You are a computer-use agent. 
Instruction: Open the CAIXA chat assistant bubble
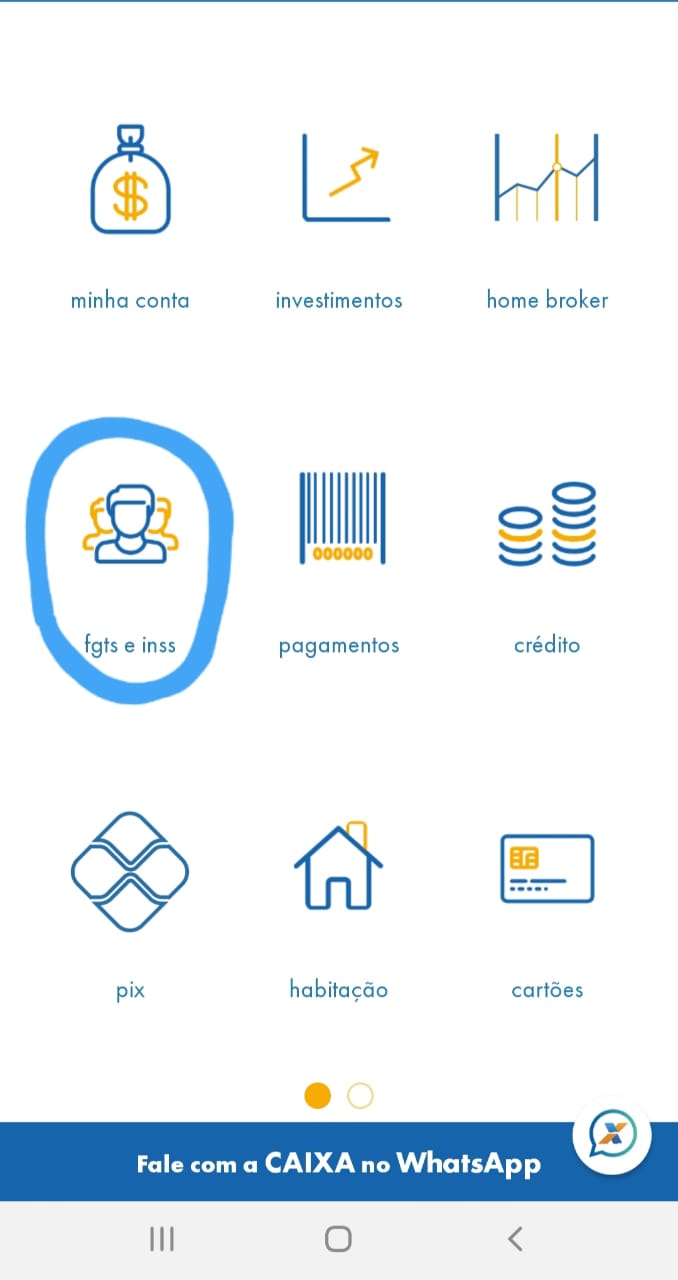coord(612,1134)
